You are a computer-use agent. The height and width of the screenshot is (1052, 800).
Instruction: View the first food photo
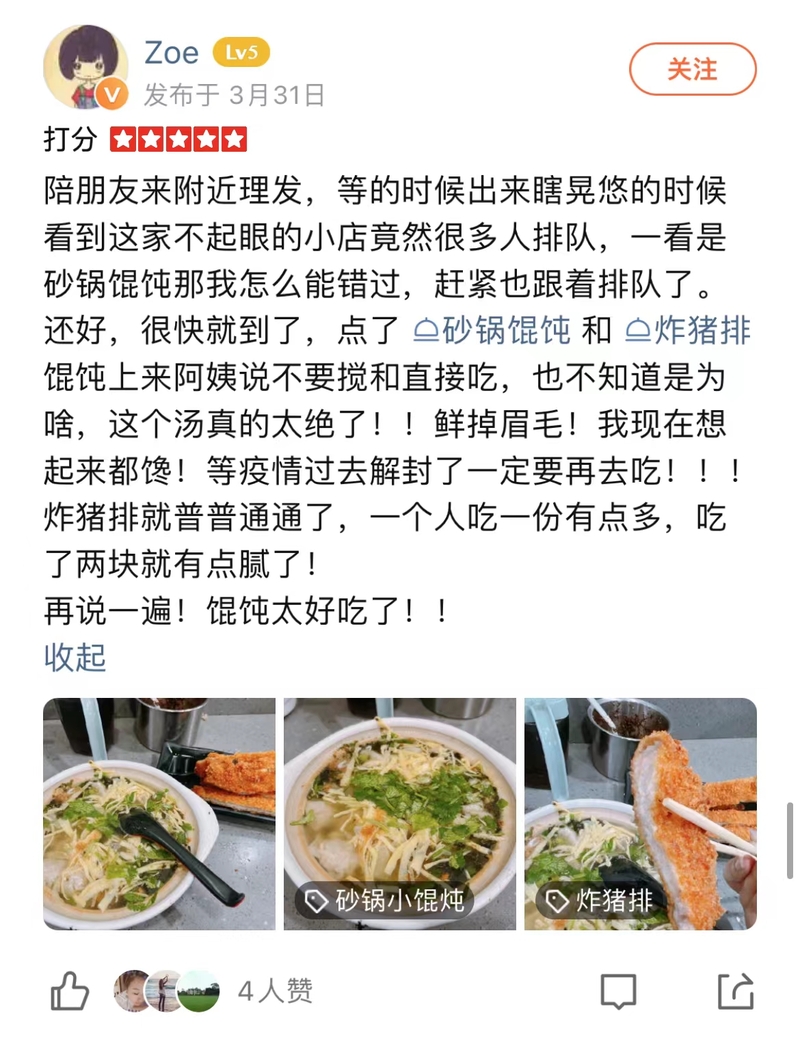pos(159,813)
